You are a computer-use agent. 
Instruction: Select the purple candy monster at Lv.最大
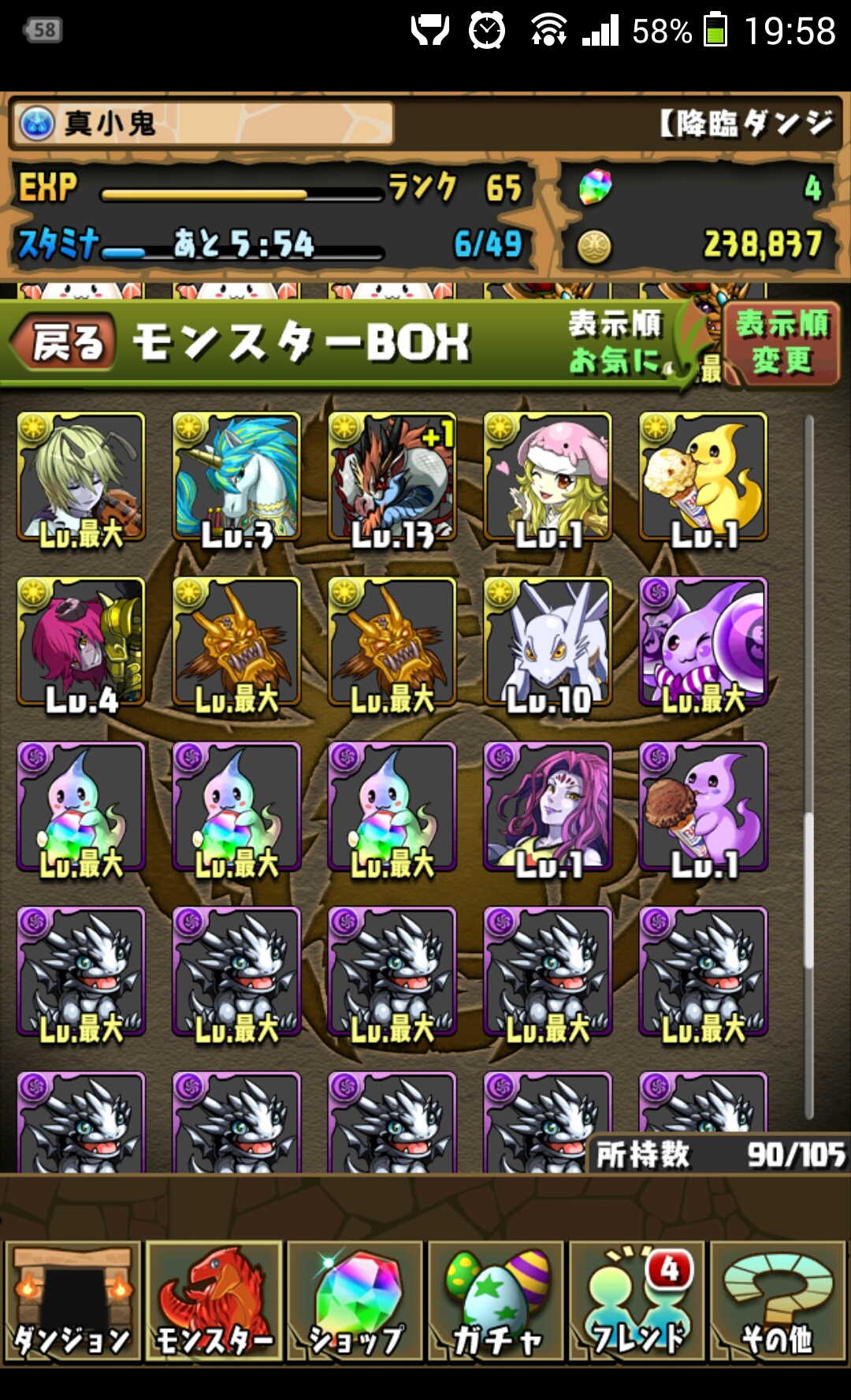point(703,642)
